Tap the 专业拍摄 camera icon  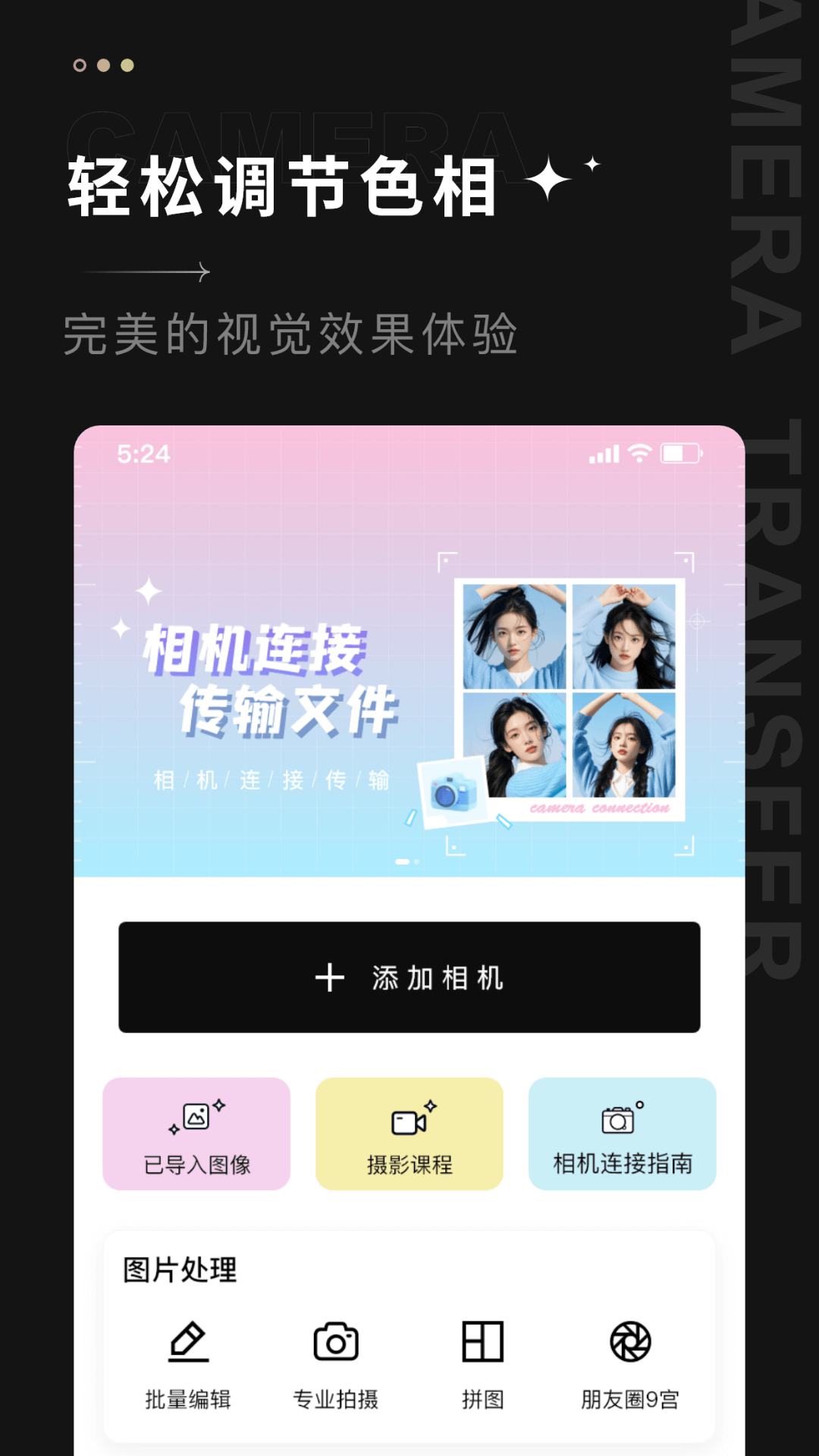click(x=334, y=1341)
